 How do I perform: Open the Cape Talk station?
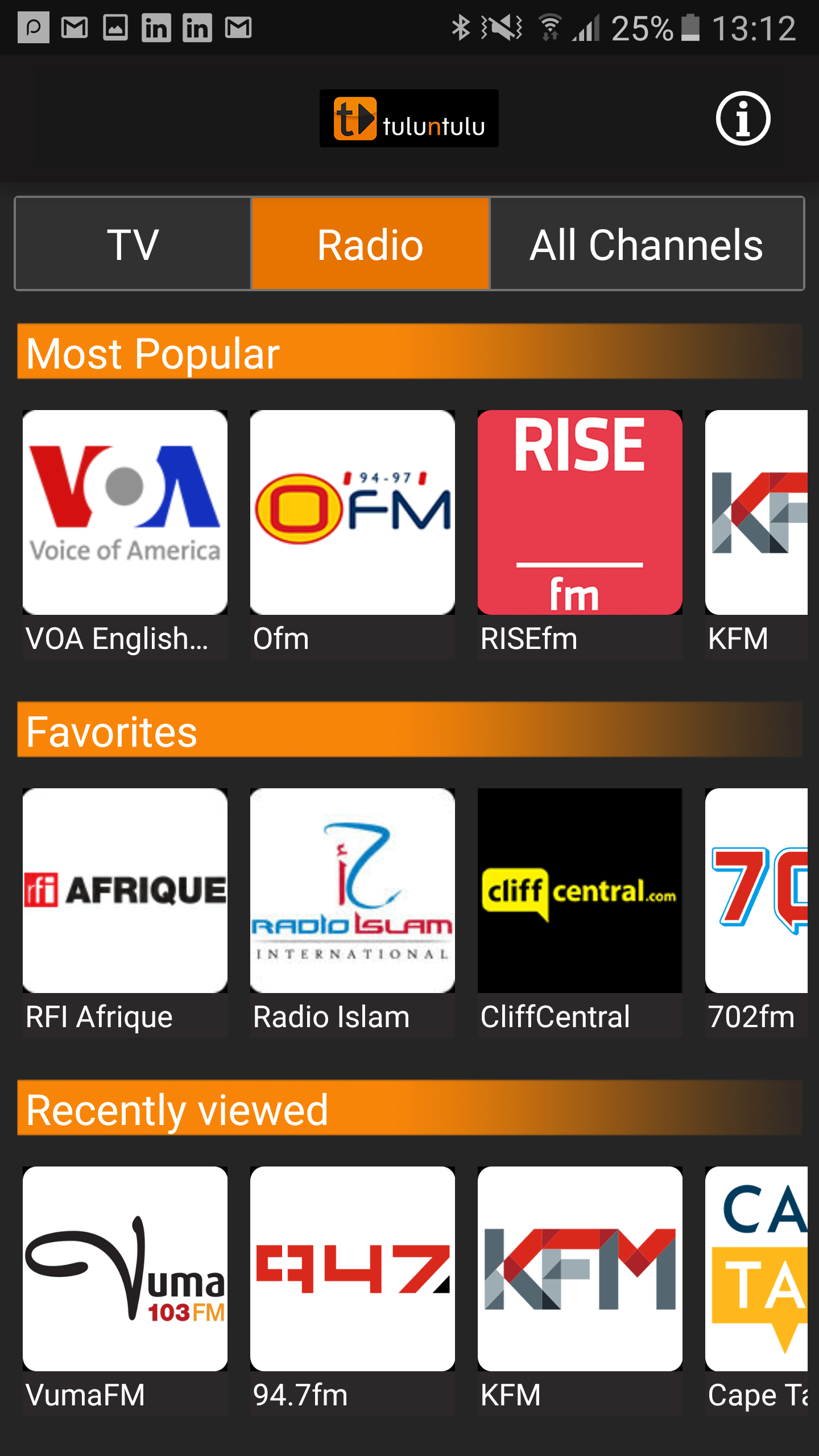[x=756, y=1291]
